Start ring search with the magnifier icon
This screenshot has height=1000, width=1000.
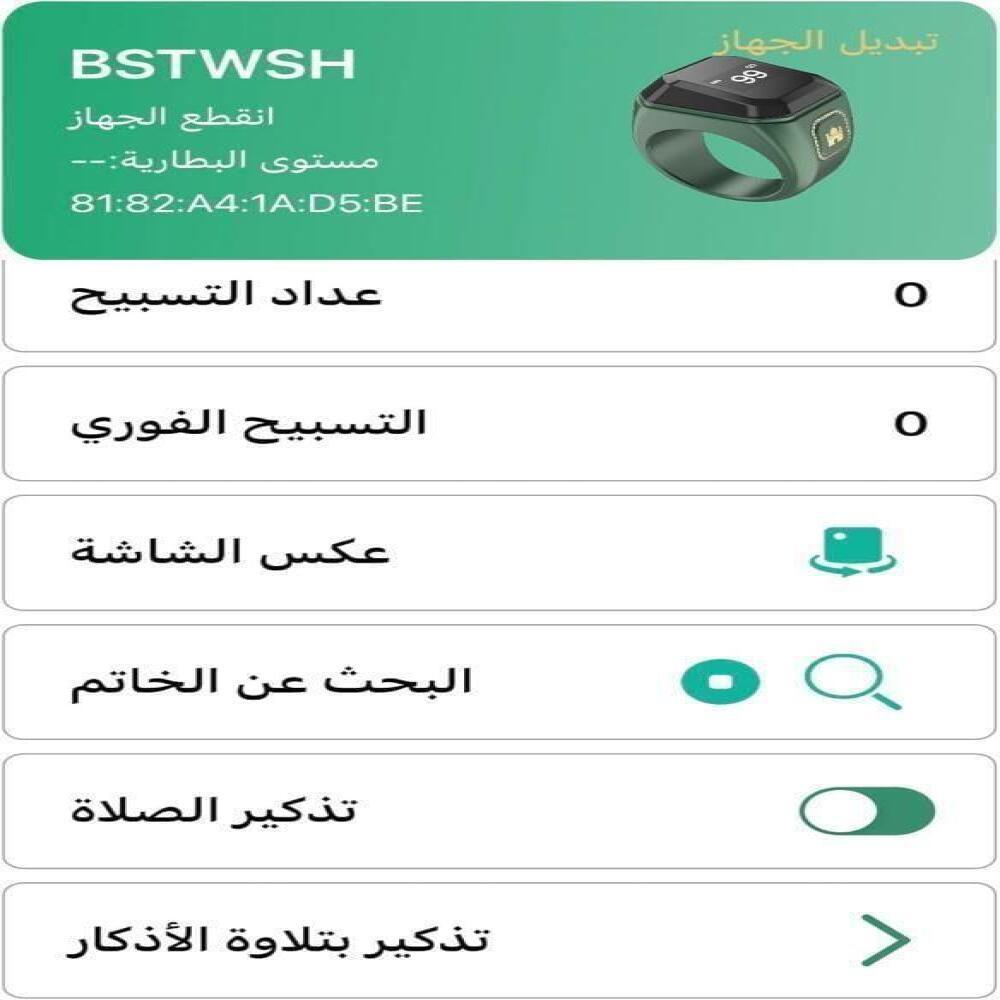852,682
